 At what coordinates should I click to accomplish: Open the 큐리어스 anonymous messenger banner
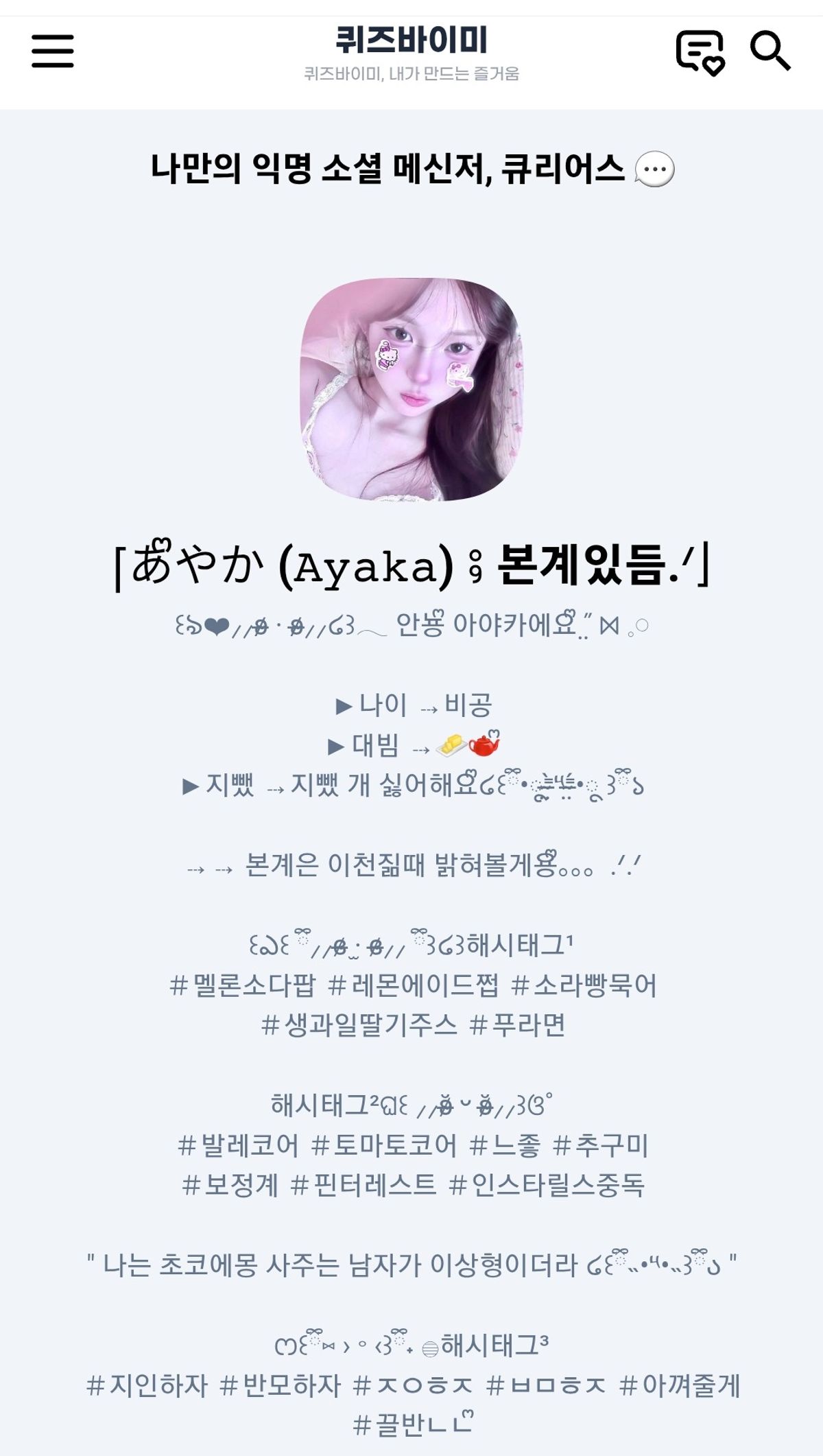point(411,169)
